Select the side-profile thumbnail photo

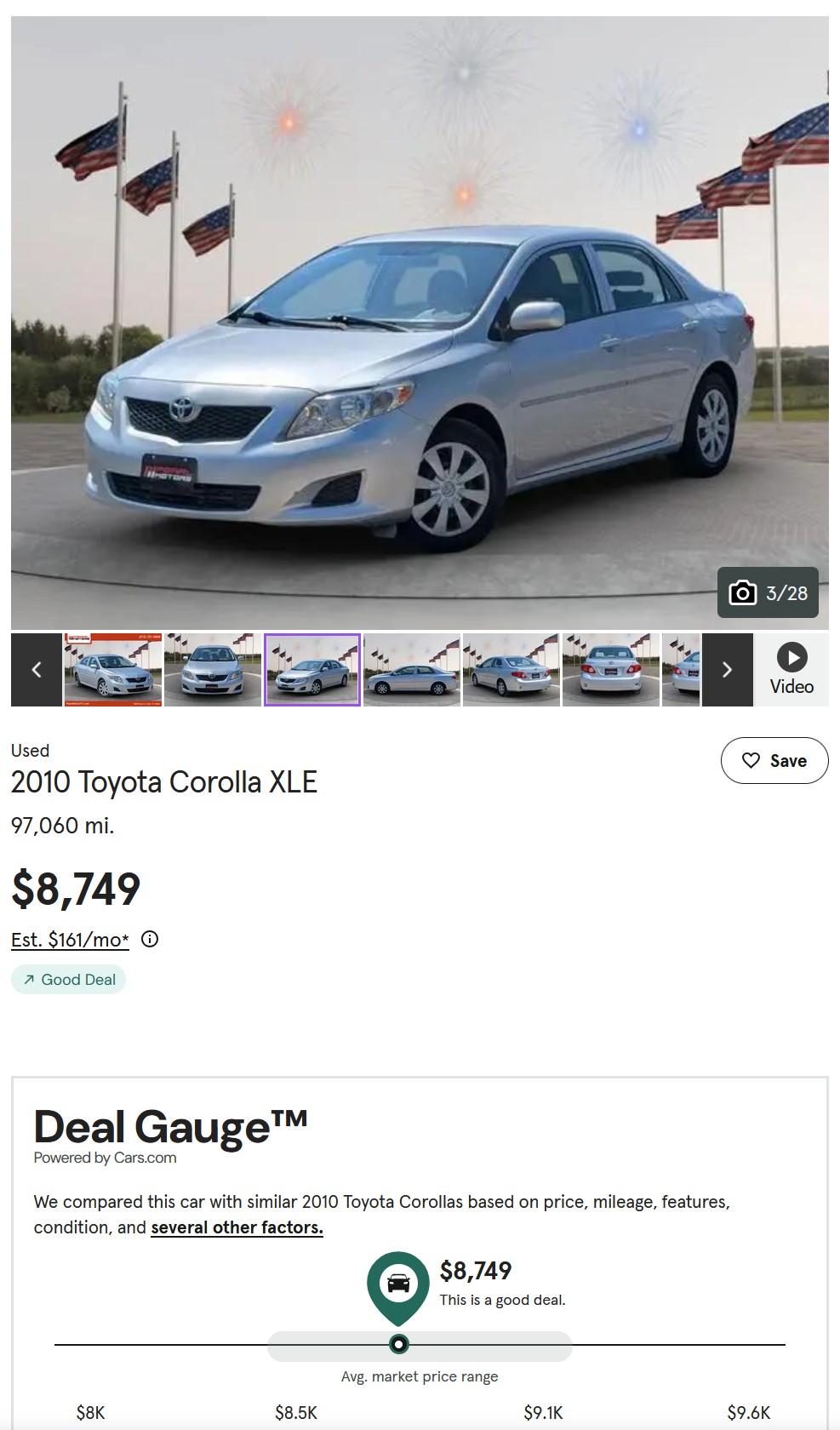click(412, 670)
